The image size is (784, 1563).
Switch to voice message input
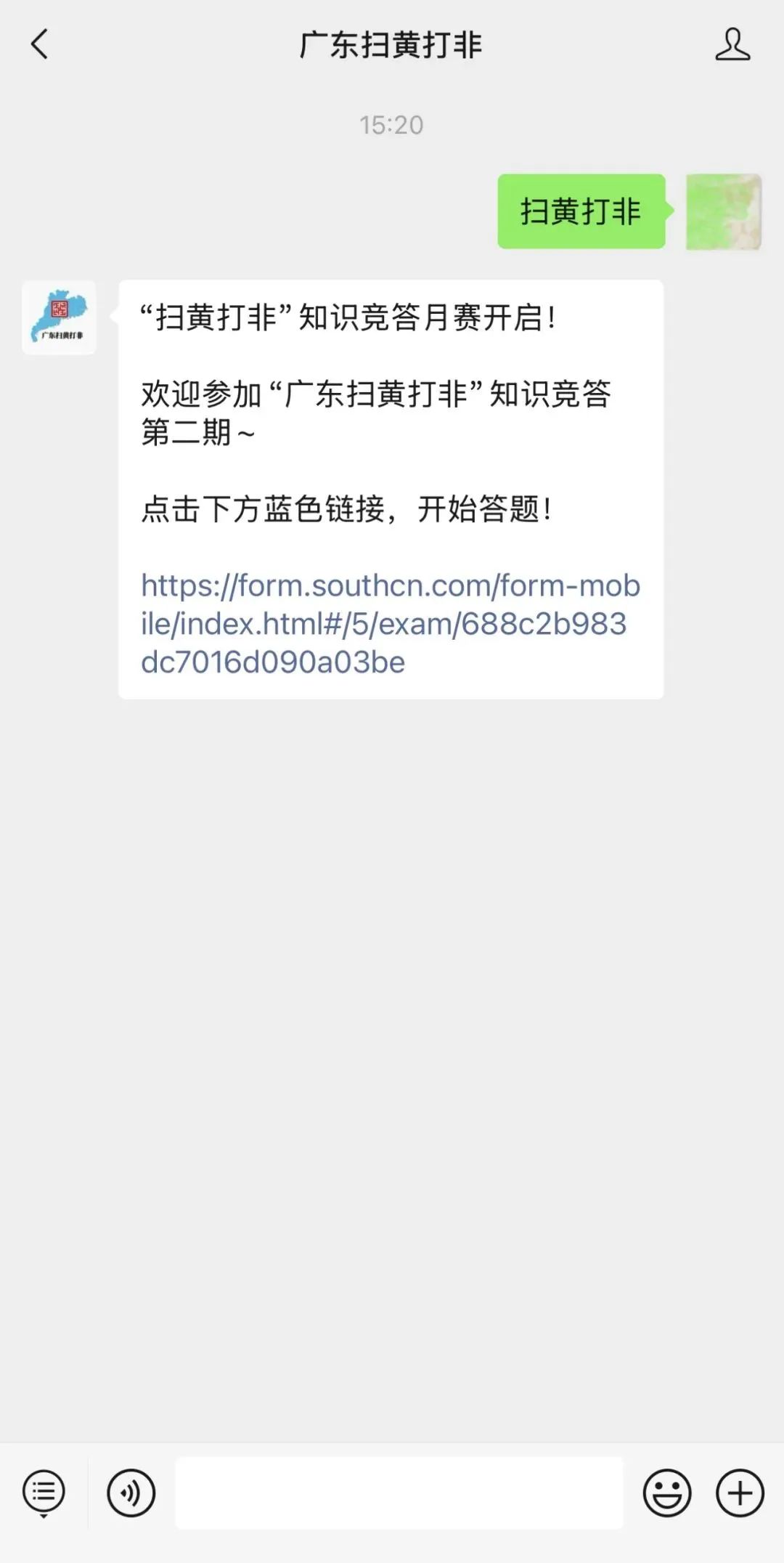[x=131, y=1493]
